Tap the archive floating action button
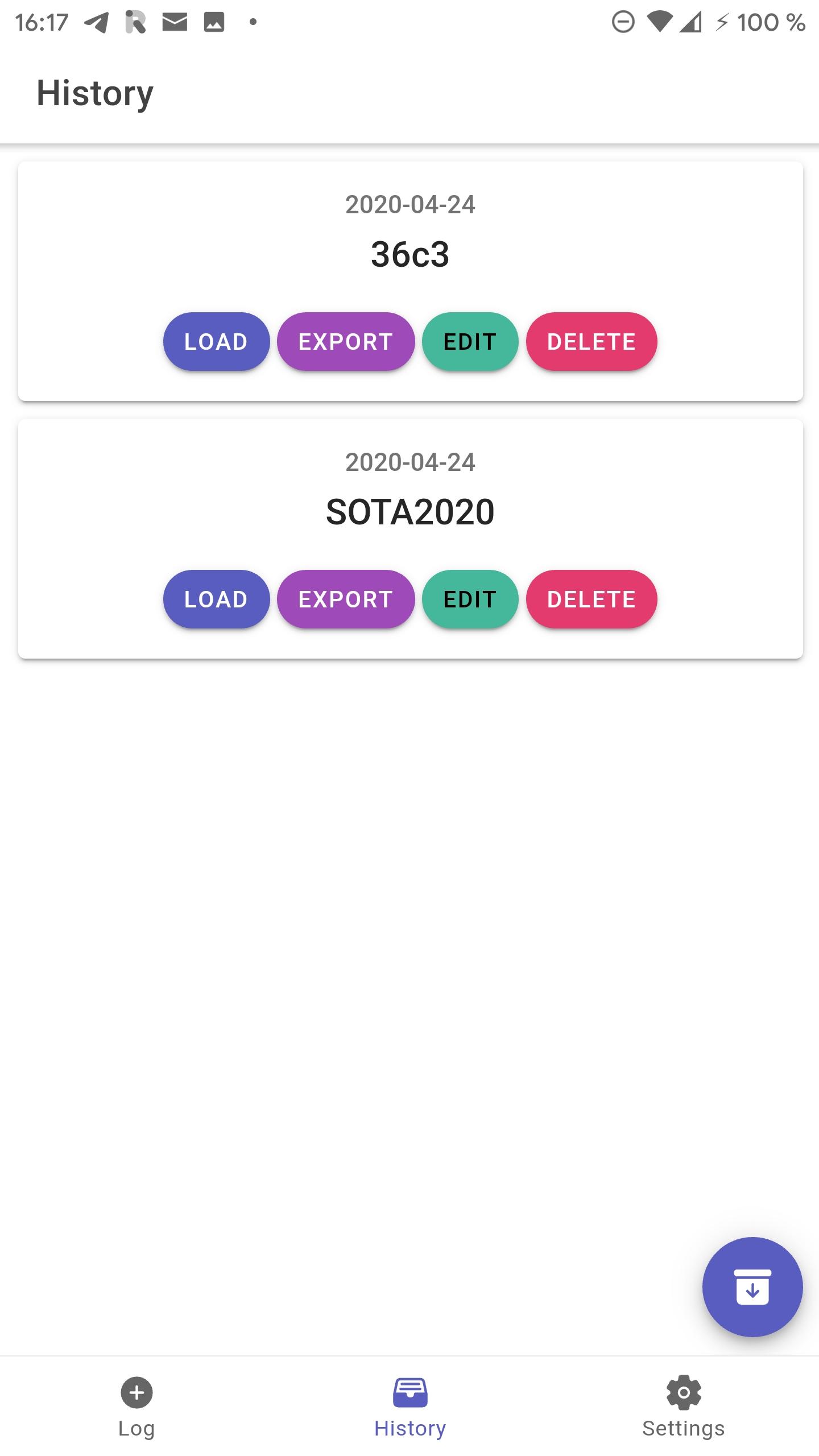819x1456 pixels. tap(752, 1287)
